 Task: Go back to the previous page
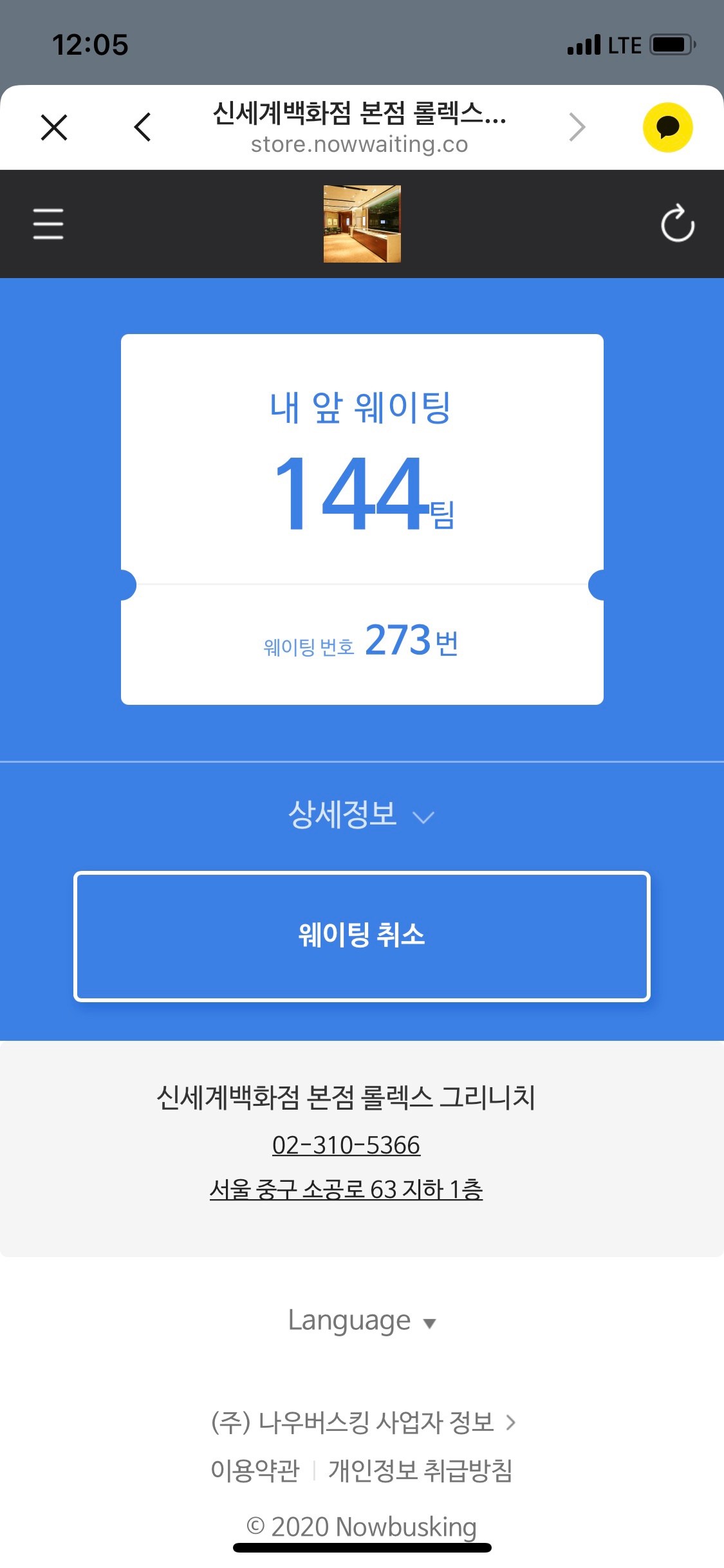click(x=143, y=127)
